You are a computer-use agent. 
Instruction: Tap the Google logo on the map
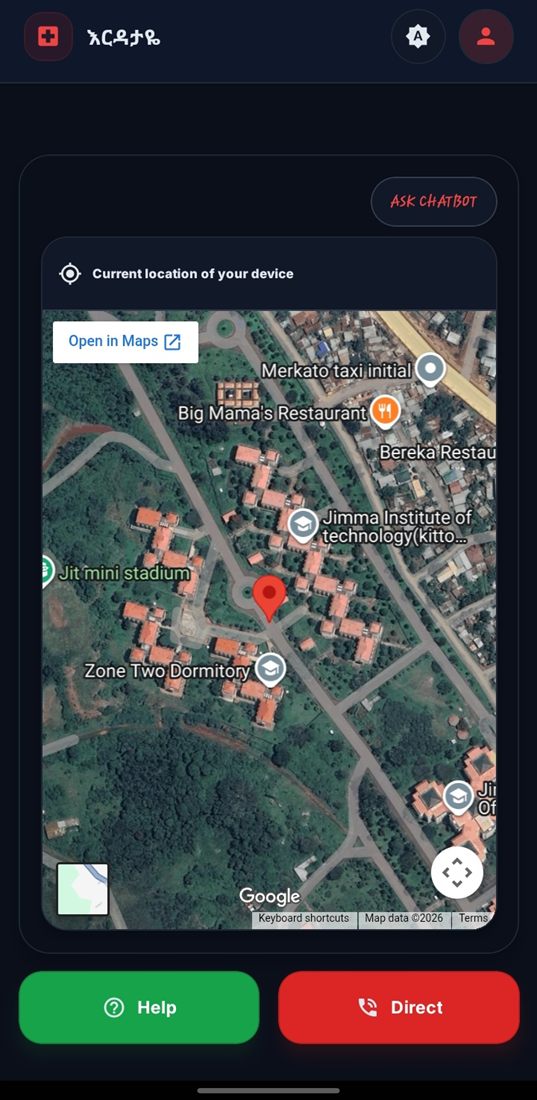270,897
